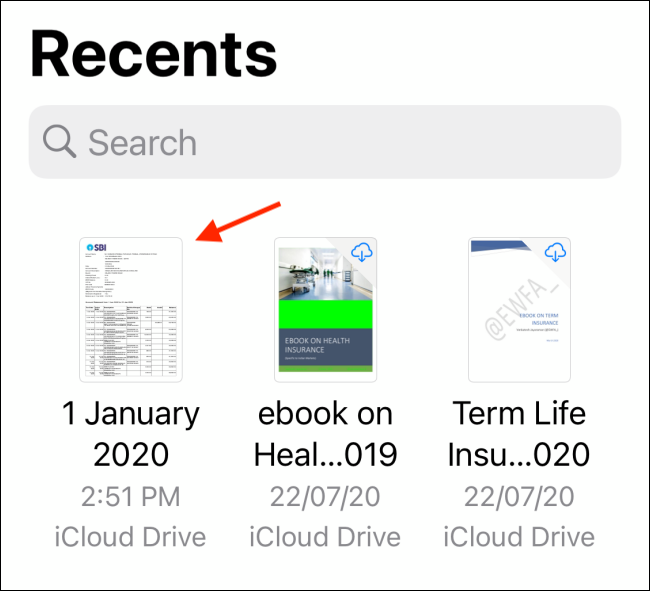Open the 1 January 2020 document
Image resolution: width=650 pixels, height=591 pixels.
point(131,310)
